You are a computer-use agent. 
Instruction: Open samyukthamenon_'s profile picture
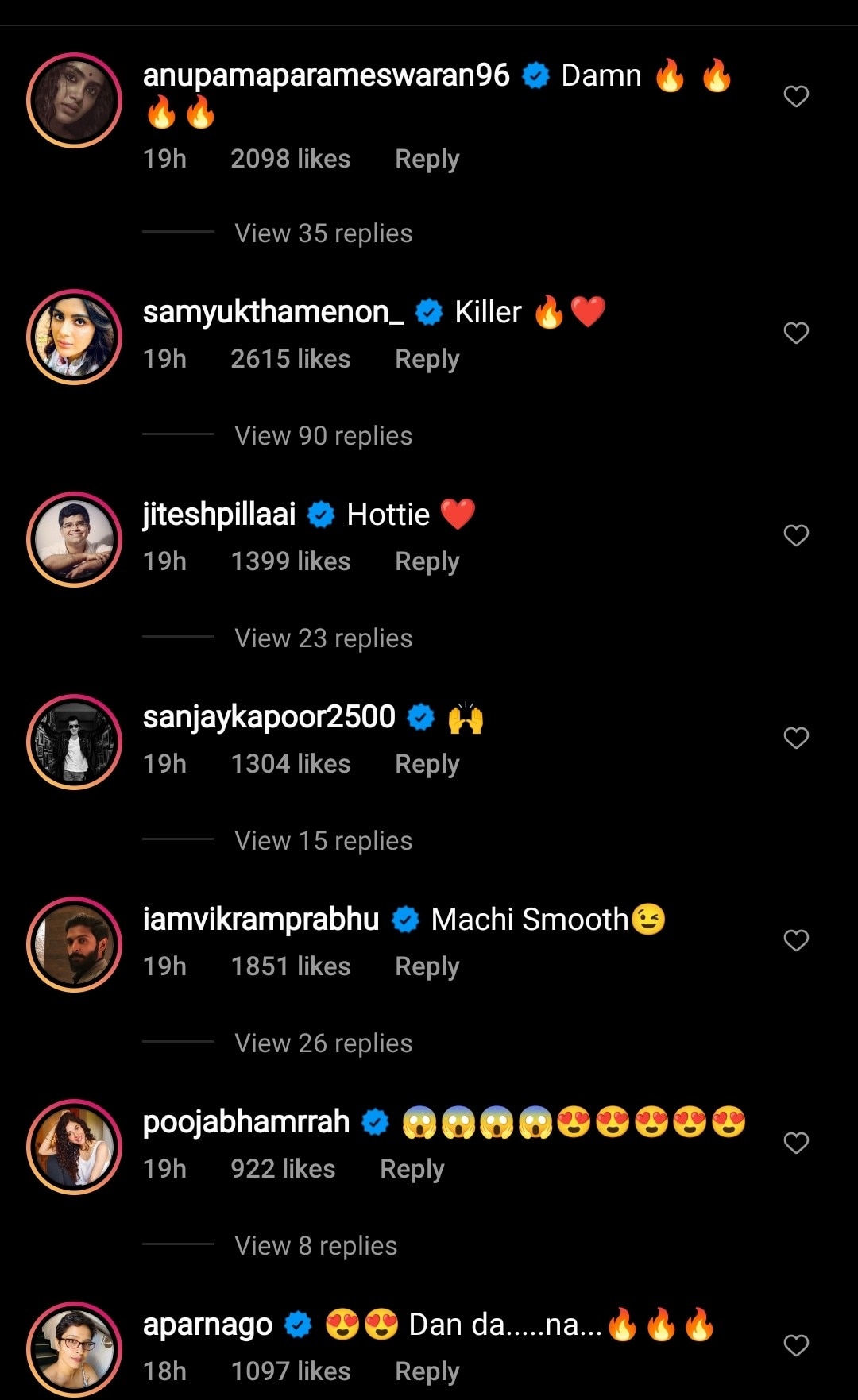[75, 337]
